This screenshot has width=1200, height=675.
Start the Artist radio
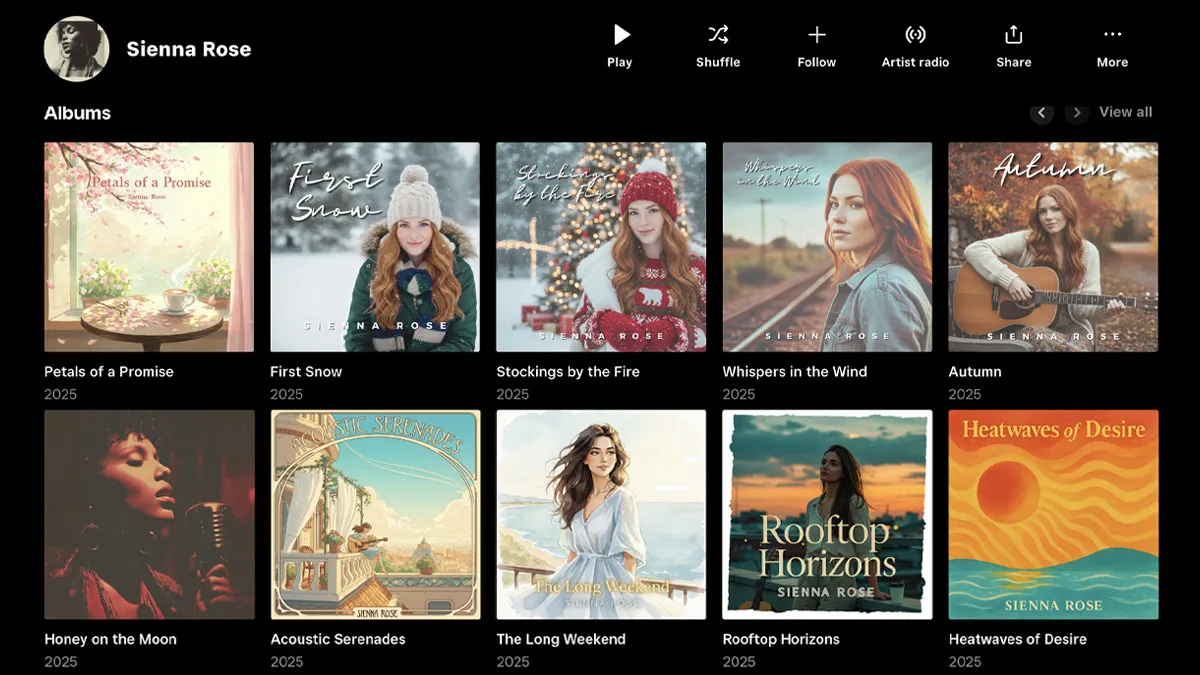pyautogui.click(x=915, y=46)
